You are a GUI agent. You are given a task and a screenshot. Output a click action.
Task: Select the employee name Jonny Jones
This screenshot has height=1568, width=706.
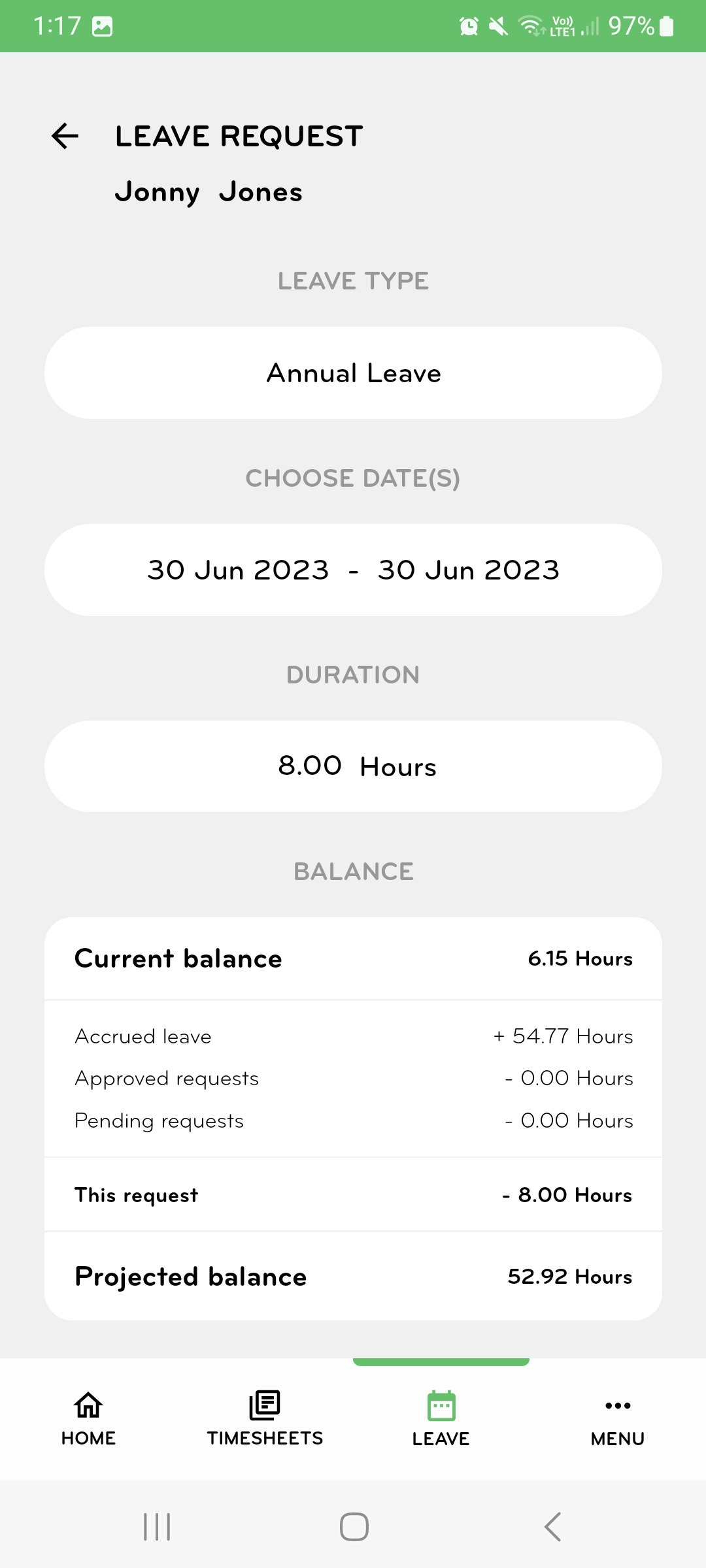[209, 191]
